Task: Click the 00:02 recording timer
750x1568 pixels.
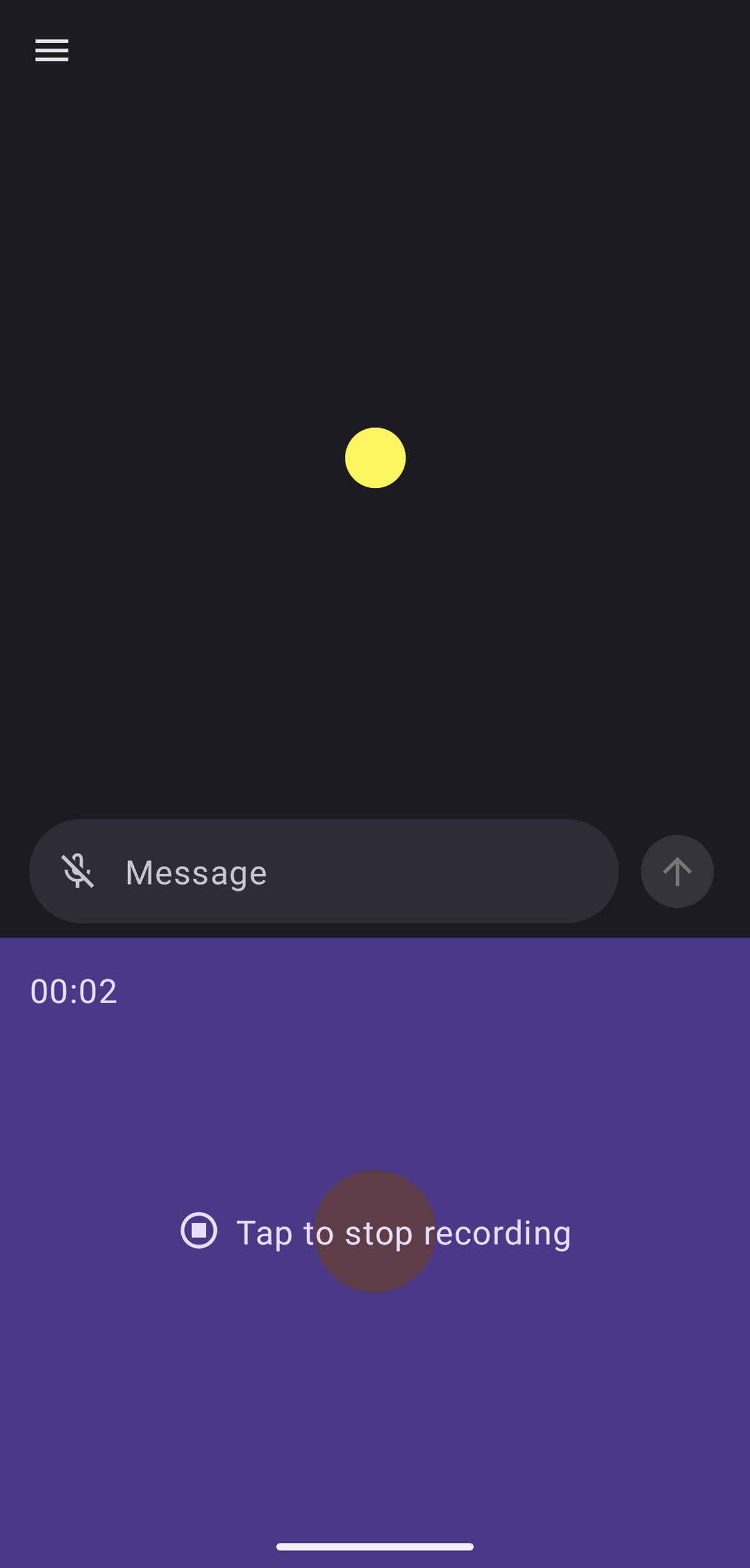Action: (x=74, y=991)
